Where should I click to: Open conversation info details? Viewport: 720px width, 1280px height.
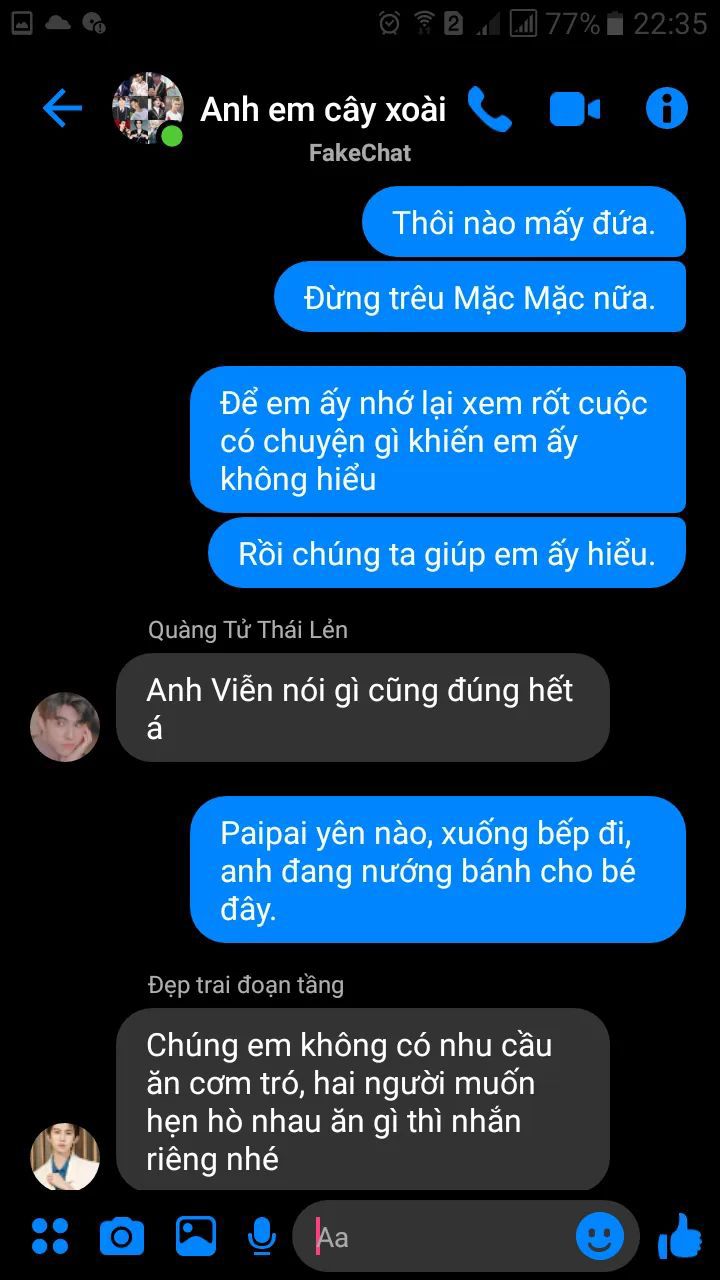click(x=667, y=108)
